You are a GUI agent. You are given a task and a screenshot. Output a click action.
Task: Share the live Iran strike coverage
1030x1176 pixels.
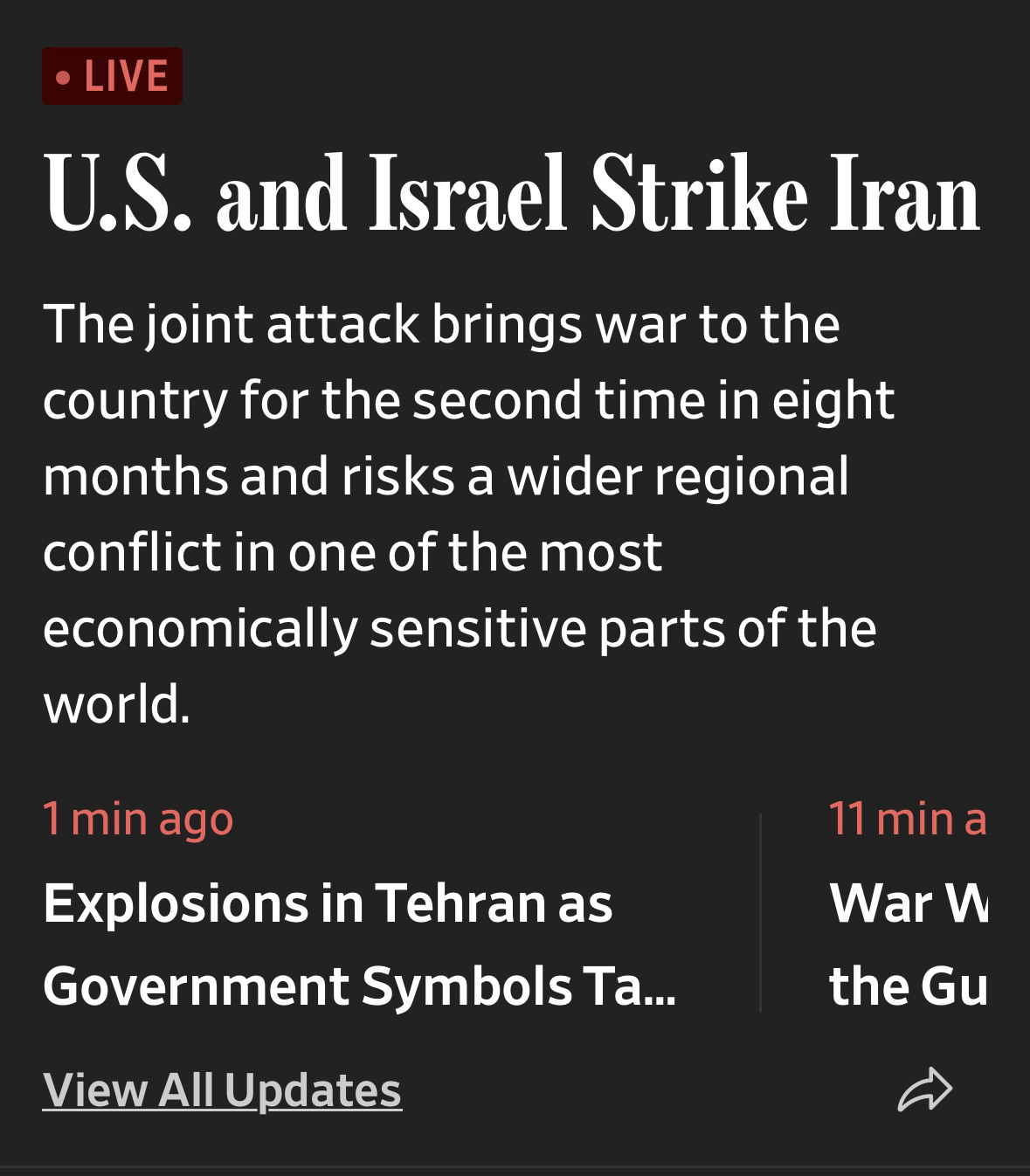[924, 1090]
